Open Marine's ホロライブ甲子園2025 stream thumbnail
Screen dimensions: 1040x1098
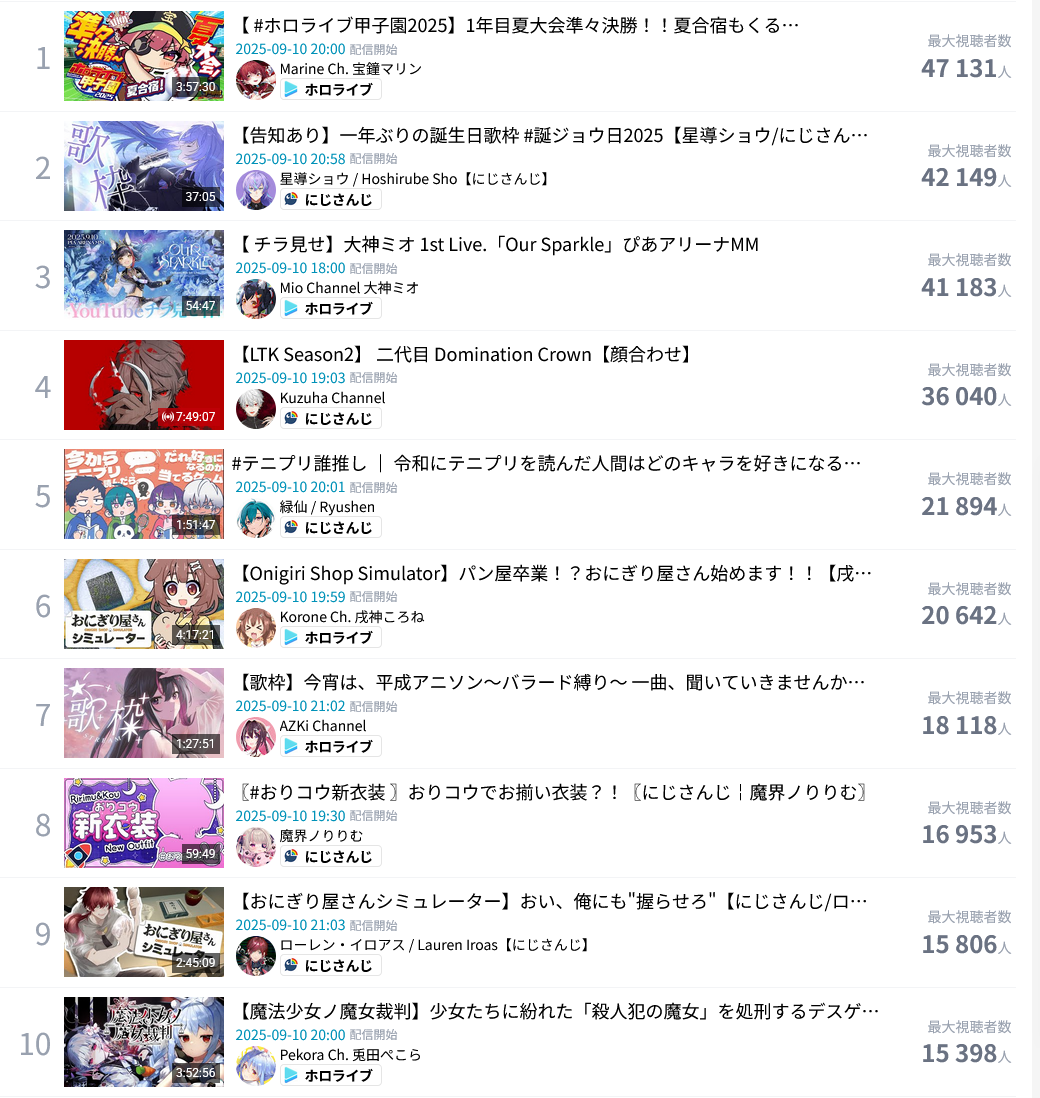point(144,56)
